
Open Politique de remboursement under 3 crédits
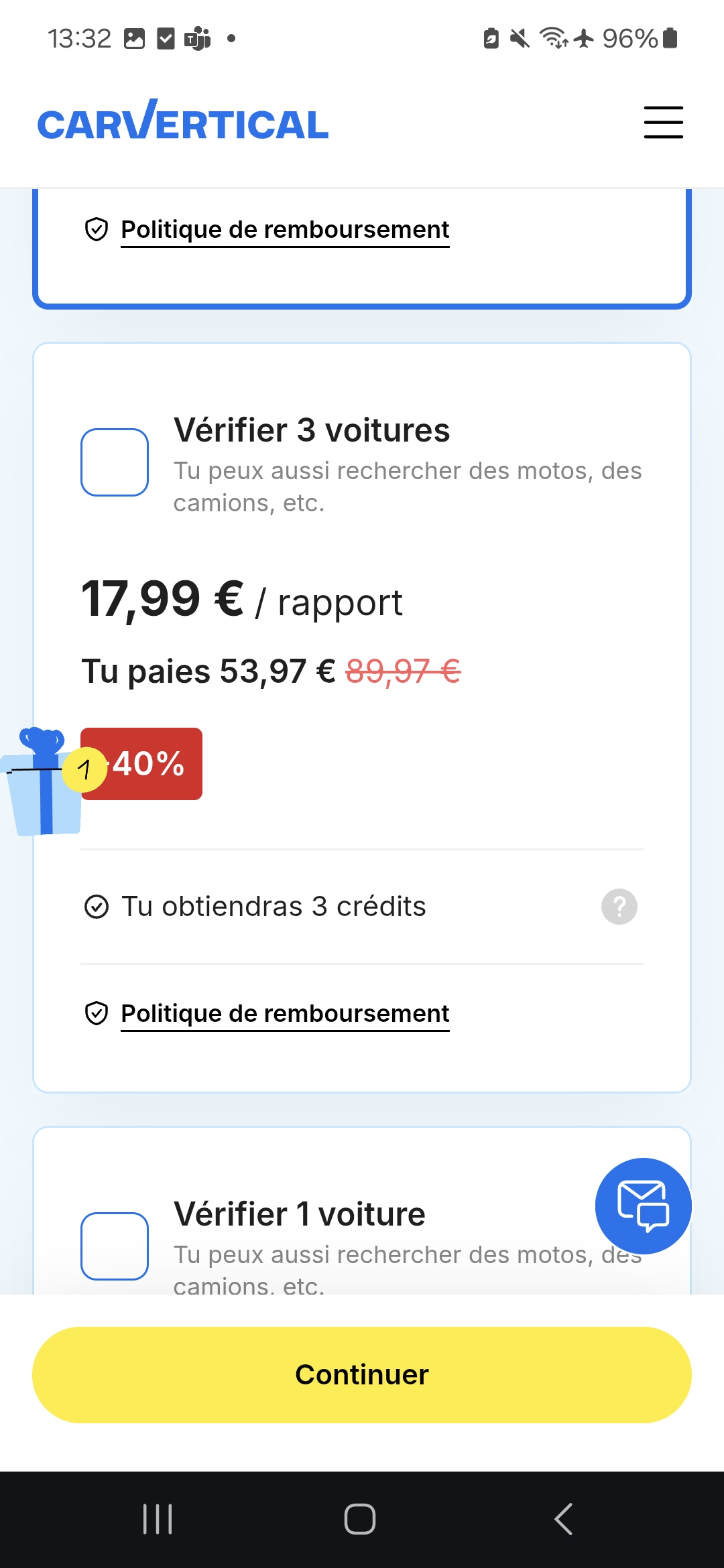coord(285,1013)
